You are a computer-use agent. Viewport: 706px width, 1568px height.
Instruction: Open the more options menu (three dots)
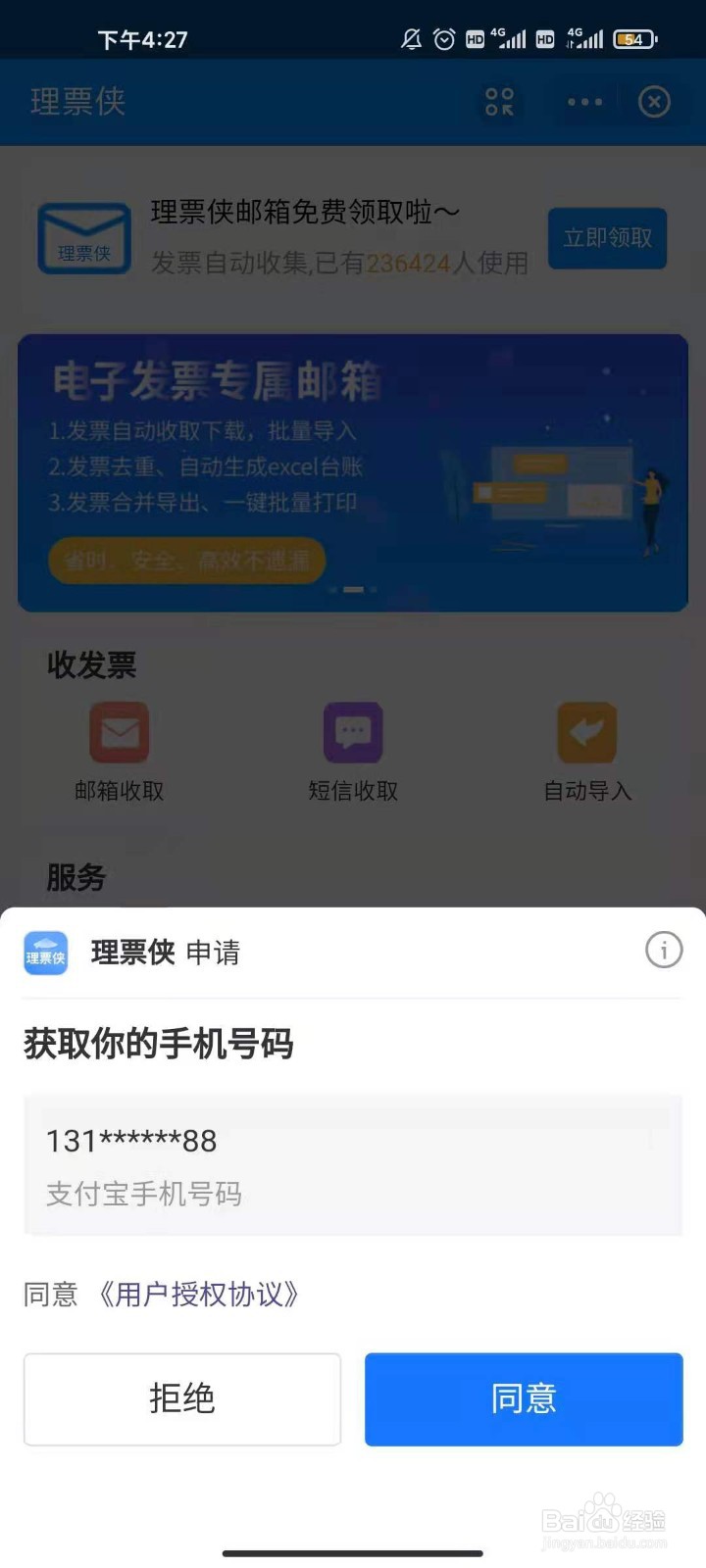584,101
